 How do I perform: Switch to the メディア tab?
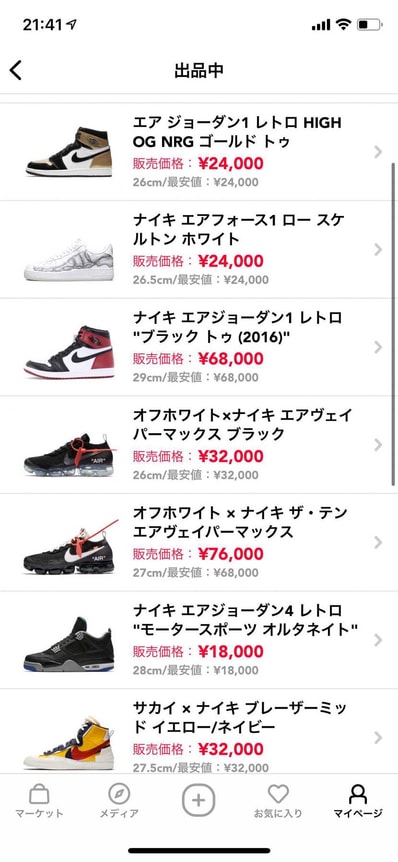pos(119,800)
